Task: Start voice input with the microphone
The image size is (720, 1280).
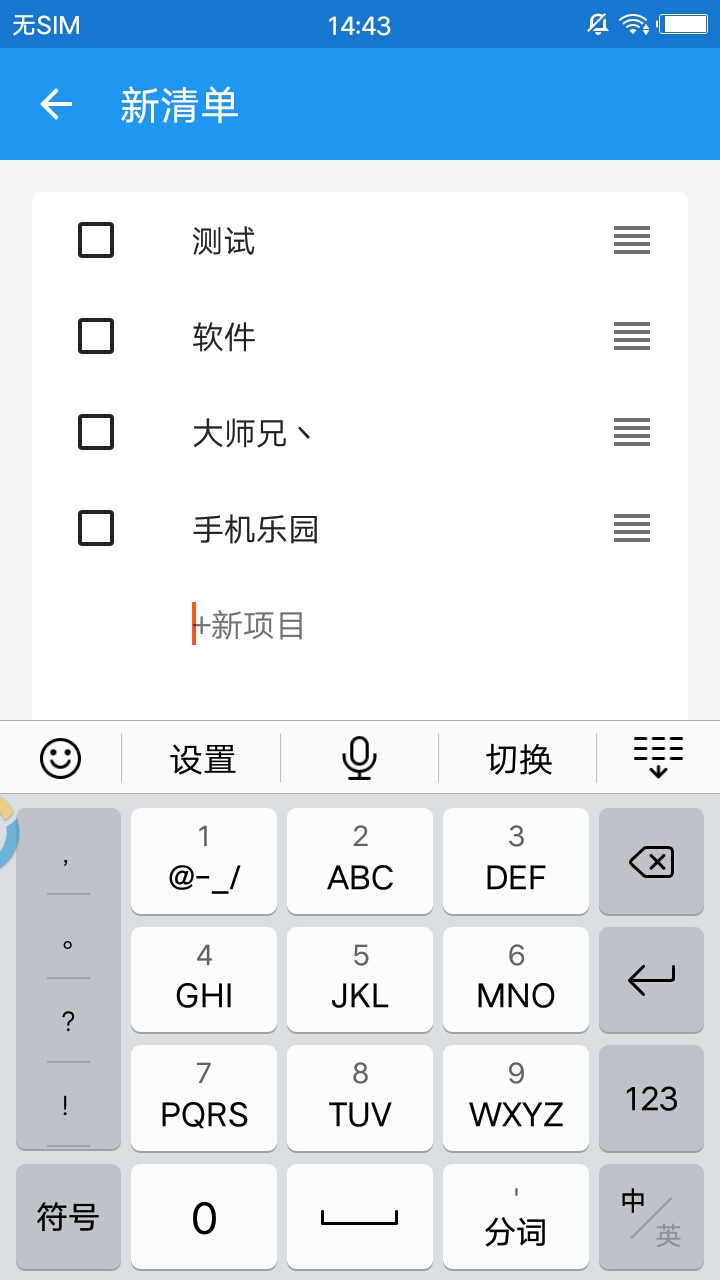Action: (x=359, y=758)
